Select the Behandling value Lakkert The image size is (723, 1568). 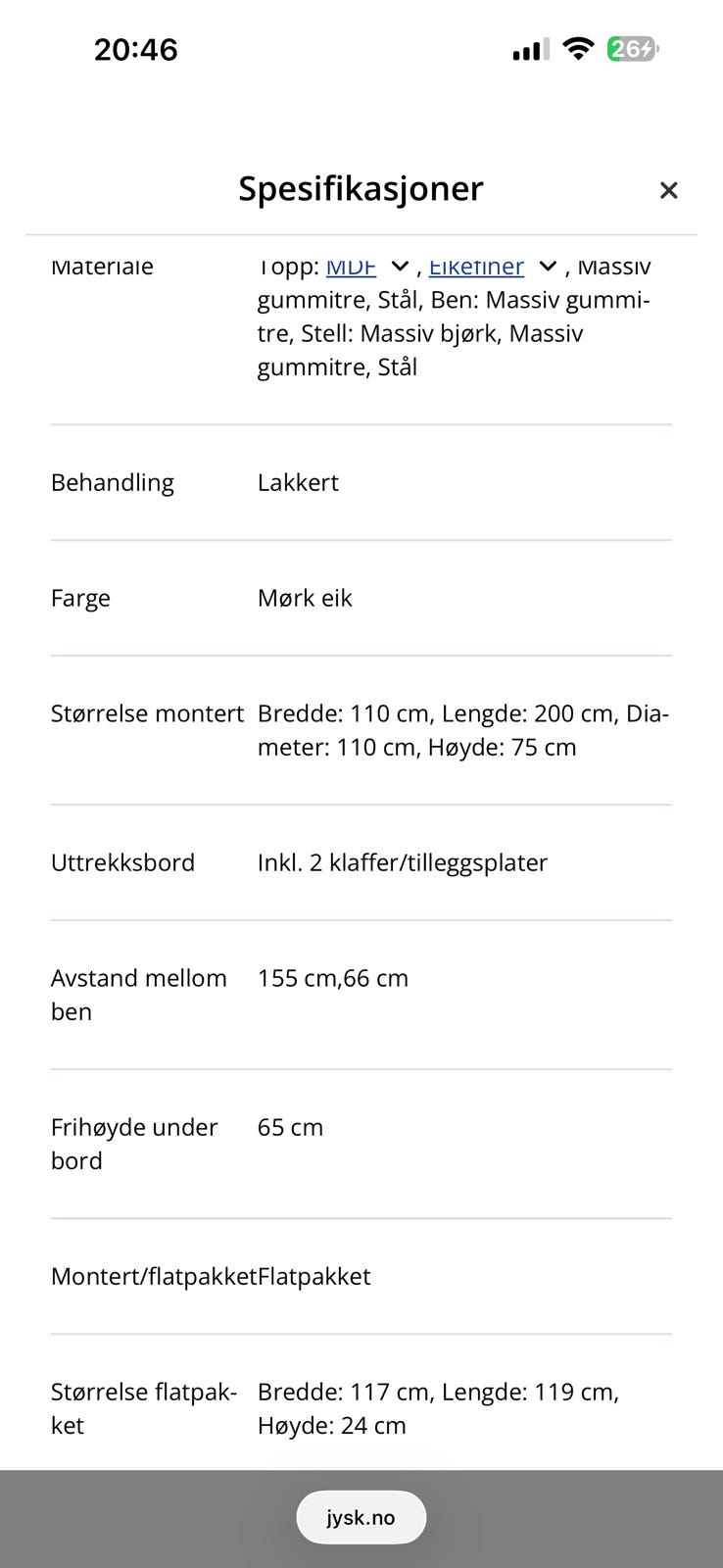[x=299, y=482]
